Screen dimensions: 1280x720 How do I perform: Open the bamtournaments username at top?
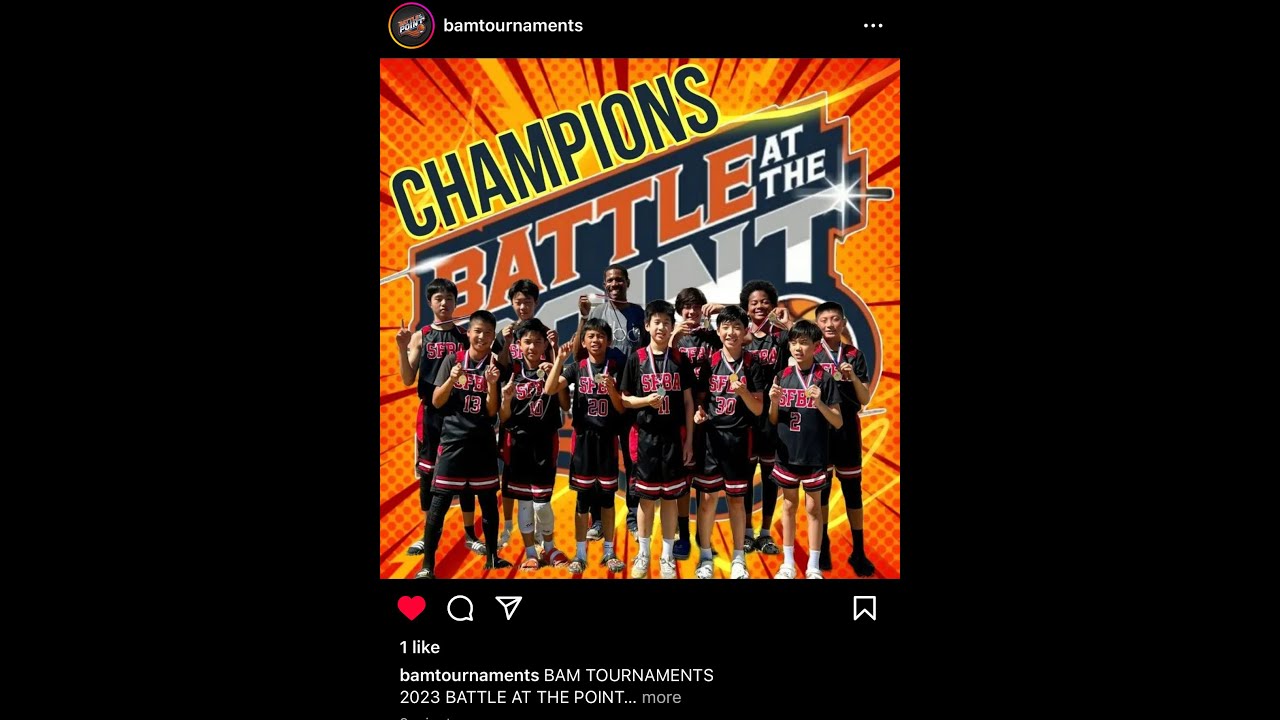[x=513, y=26]
